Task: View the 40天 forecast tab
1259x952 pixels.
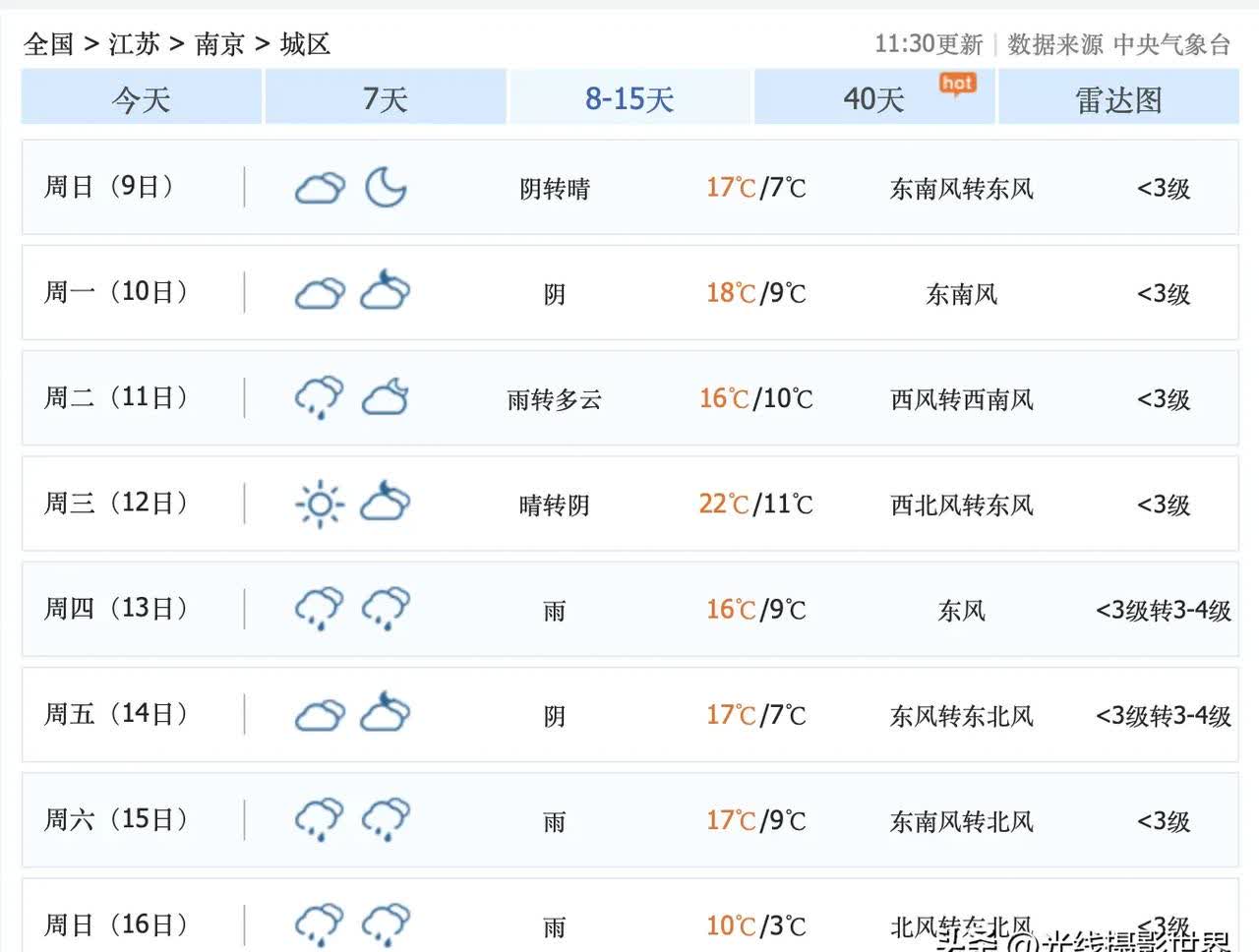Action: [x=873, y=98]
